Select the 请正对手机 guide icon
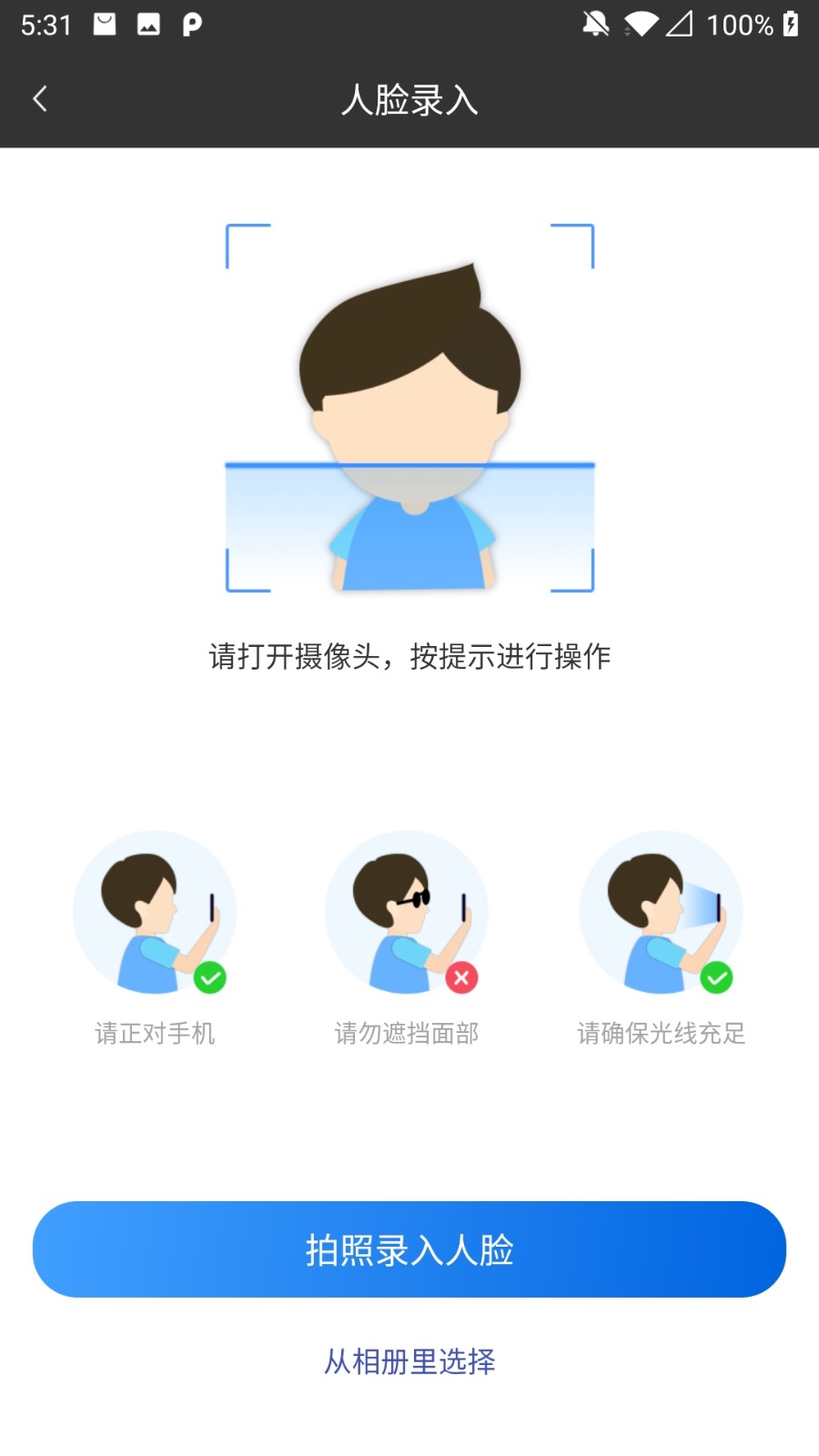The height and width of the screenshot is (1456, 819). pos(154,912)
